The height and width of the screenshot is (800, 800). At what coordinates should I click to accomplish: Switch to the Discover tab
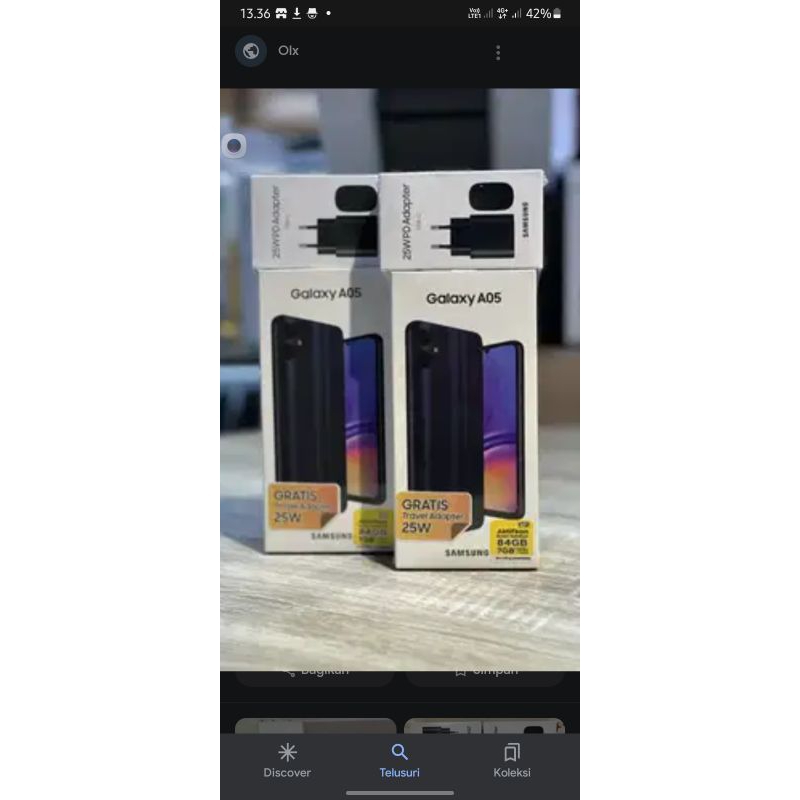point(287,760)
